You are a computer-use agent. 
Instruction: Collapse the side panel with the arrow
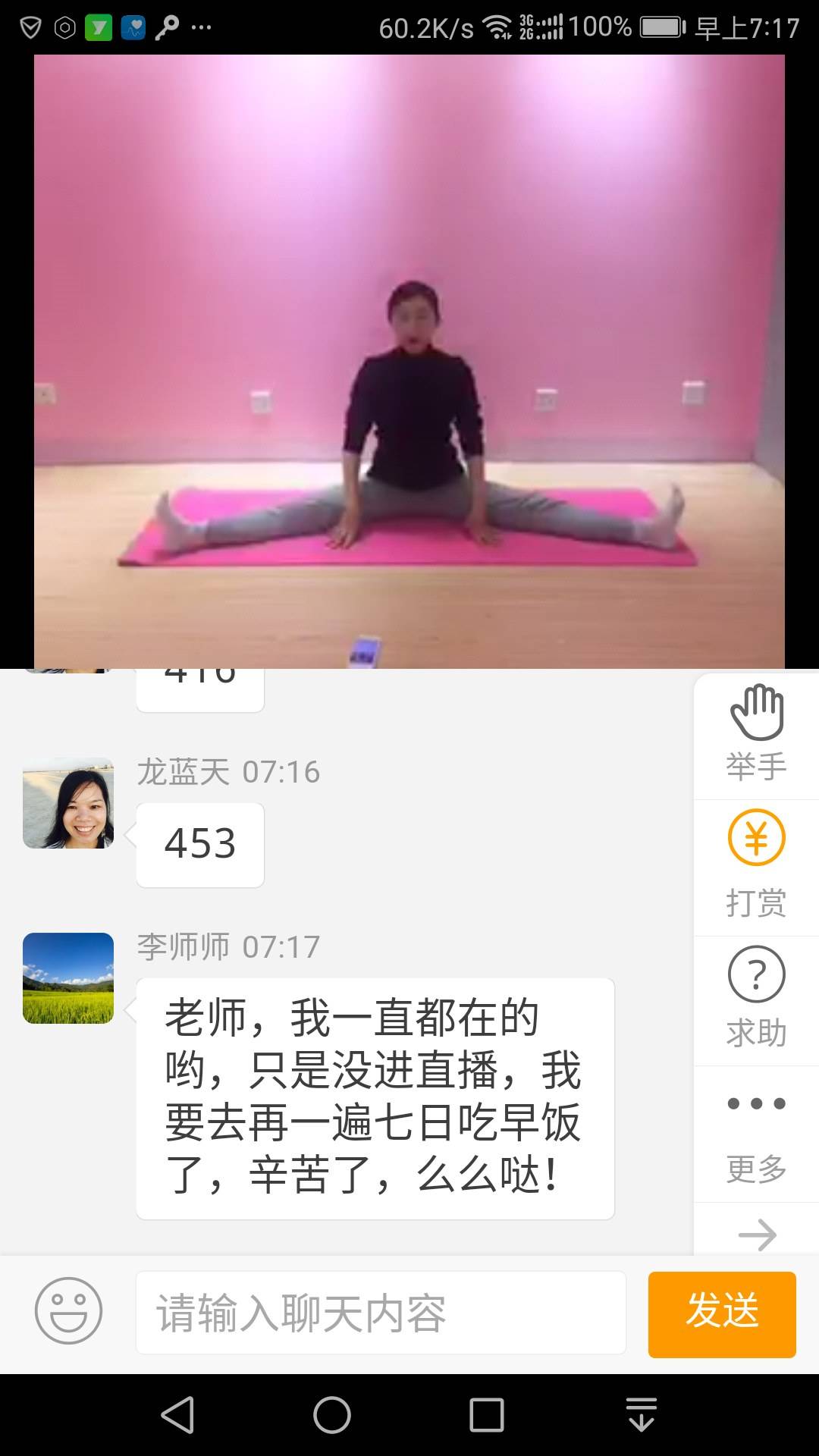click(x=756, y=1235)
